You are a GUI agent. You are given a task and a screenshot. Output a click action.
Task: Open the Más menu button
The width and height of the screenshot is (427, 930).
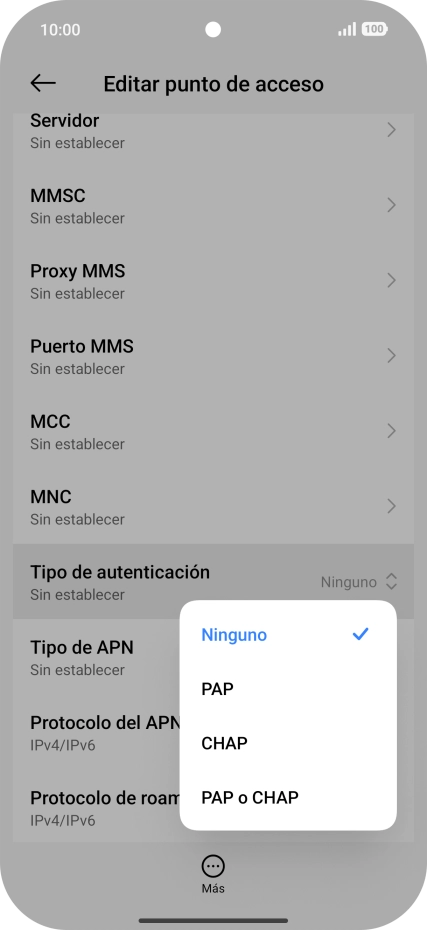pos(213,874)
